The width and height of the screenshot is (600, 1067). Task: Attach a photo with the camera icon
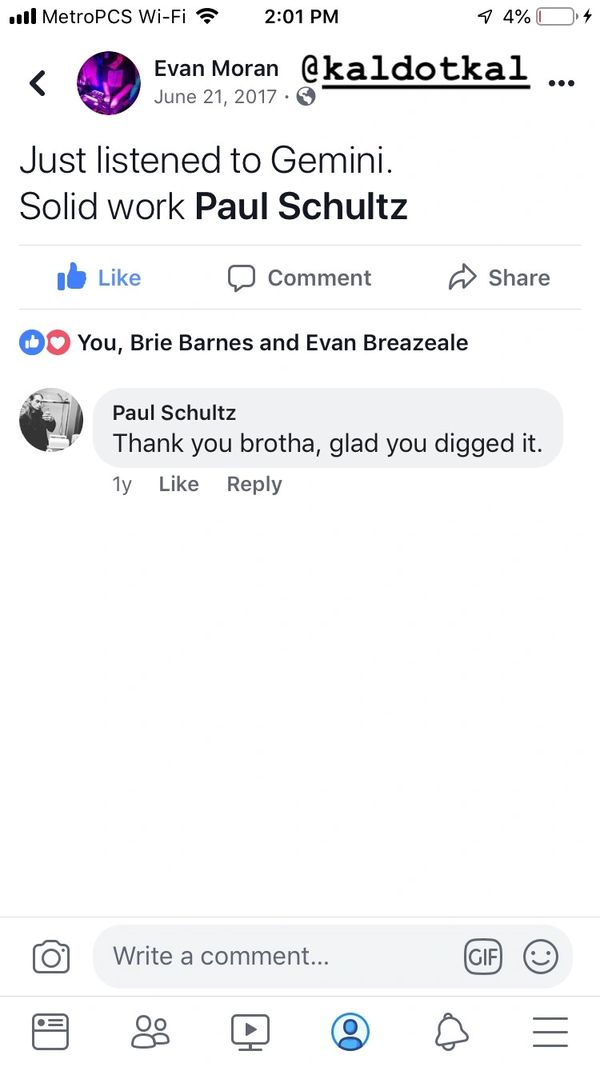tap(51, 957)
